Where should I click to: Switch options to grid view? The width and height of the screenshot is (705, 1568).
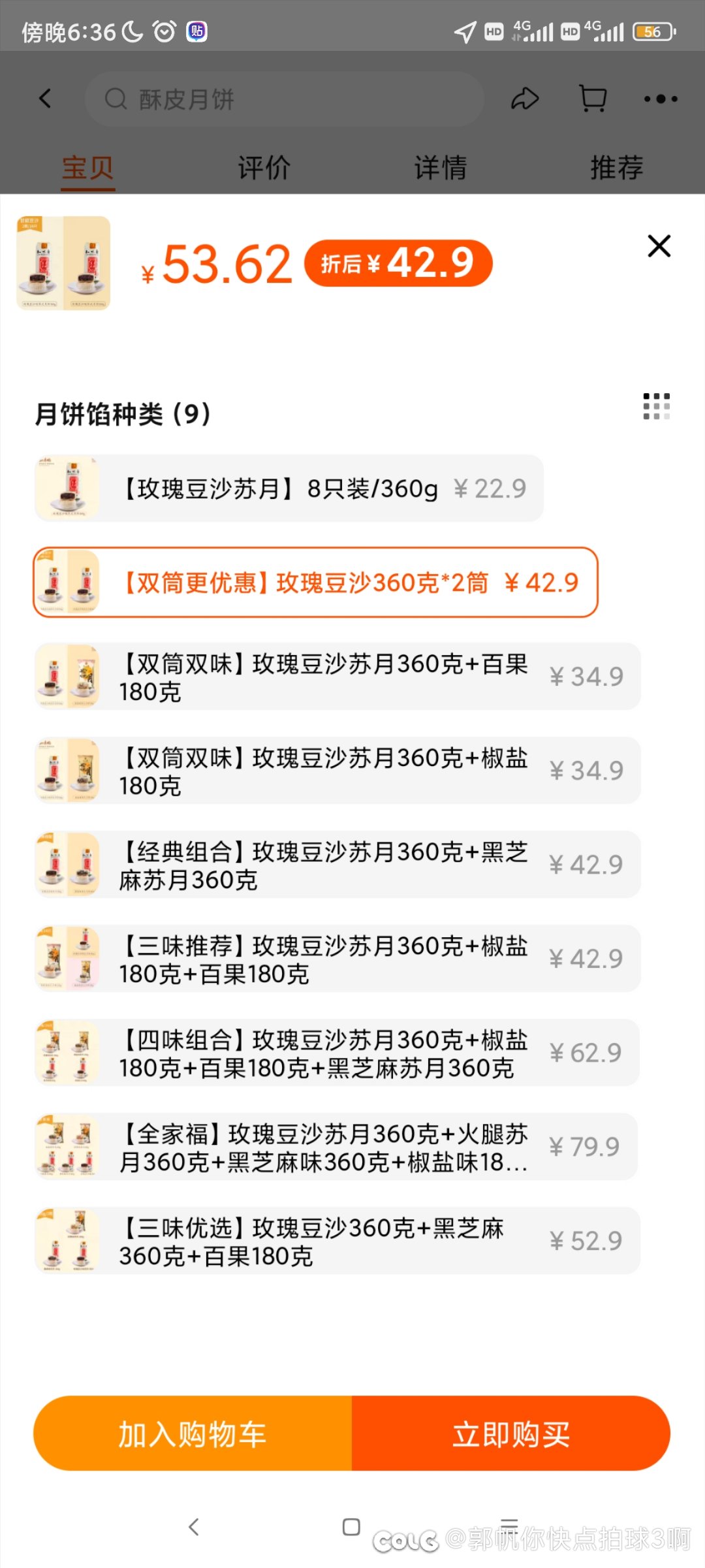[x=656, y=406]
